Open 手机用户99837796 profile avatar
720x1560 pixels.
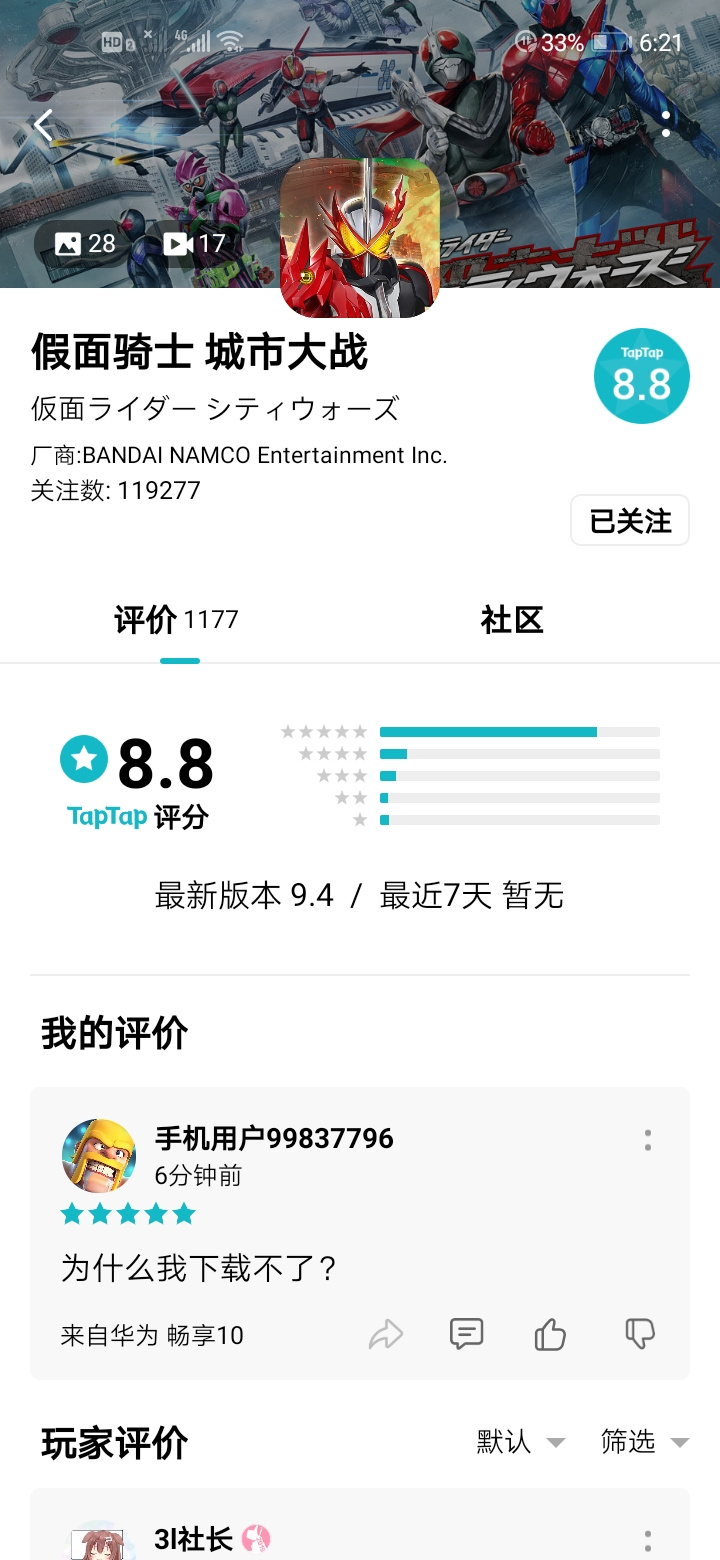[x=99, y=1155]
